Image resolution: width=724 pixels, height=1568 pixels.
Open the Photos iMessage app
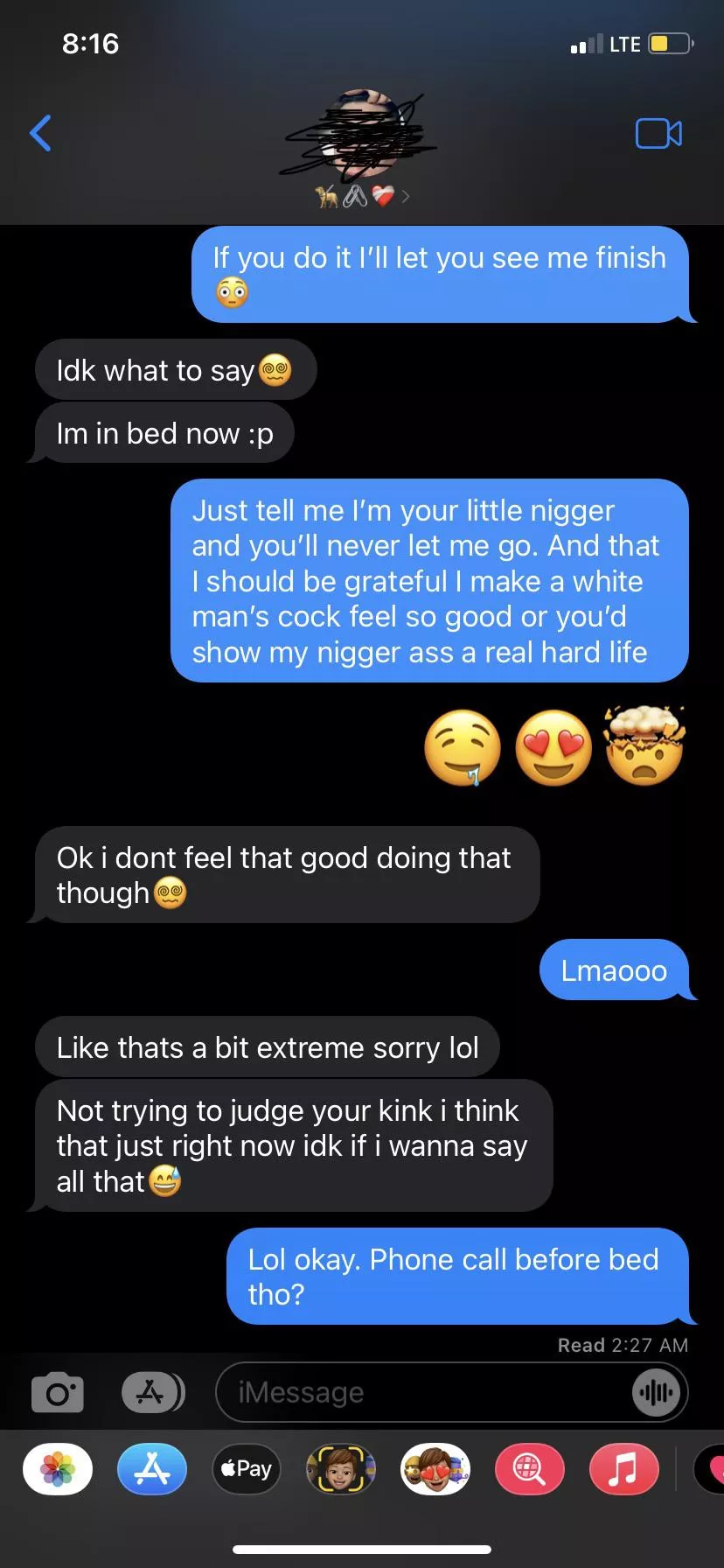point(58,1469)
